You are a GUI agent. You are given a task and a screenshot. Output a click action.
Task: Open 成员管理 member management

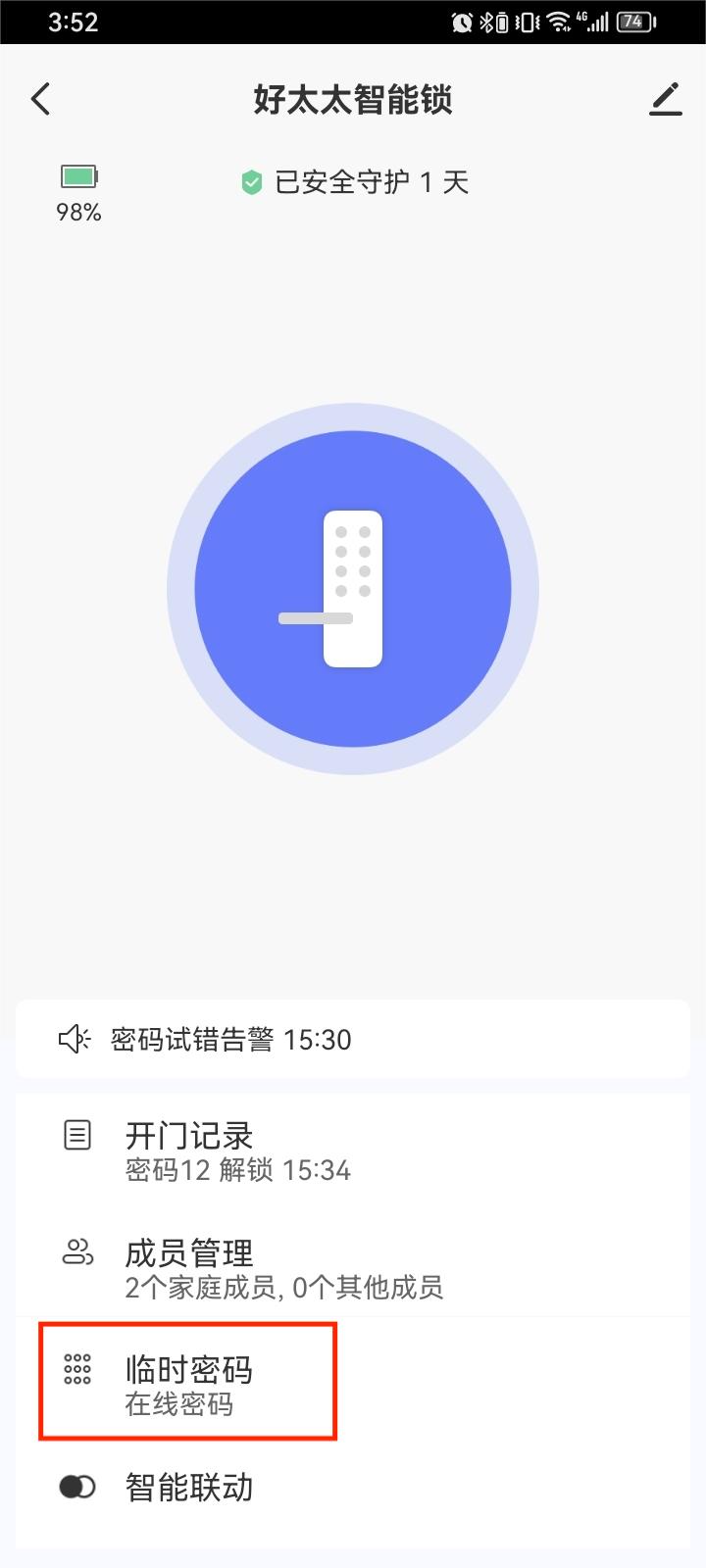pos(353,1267)
